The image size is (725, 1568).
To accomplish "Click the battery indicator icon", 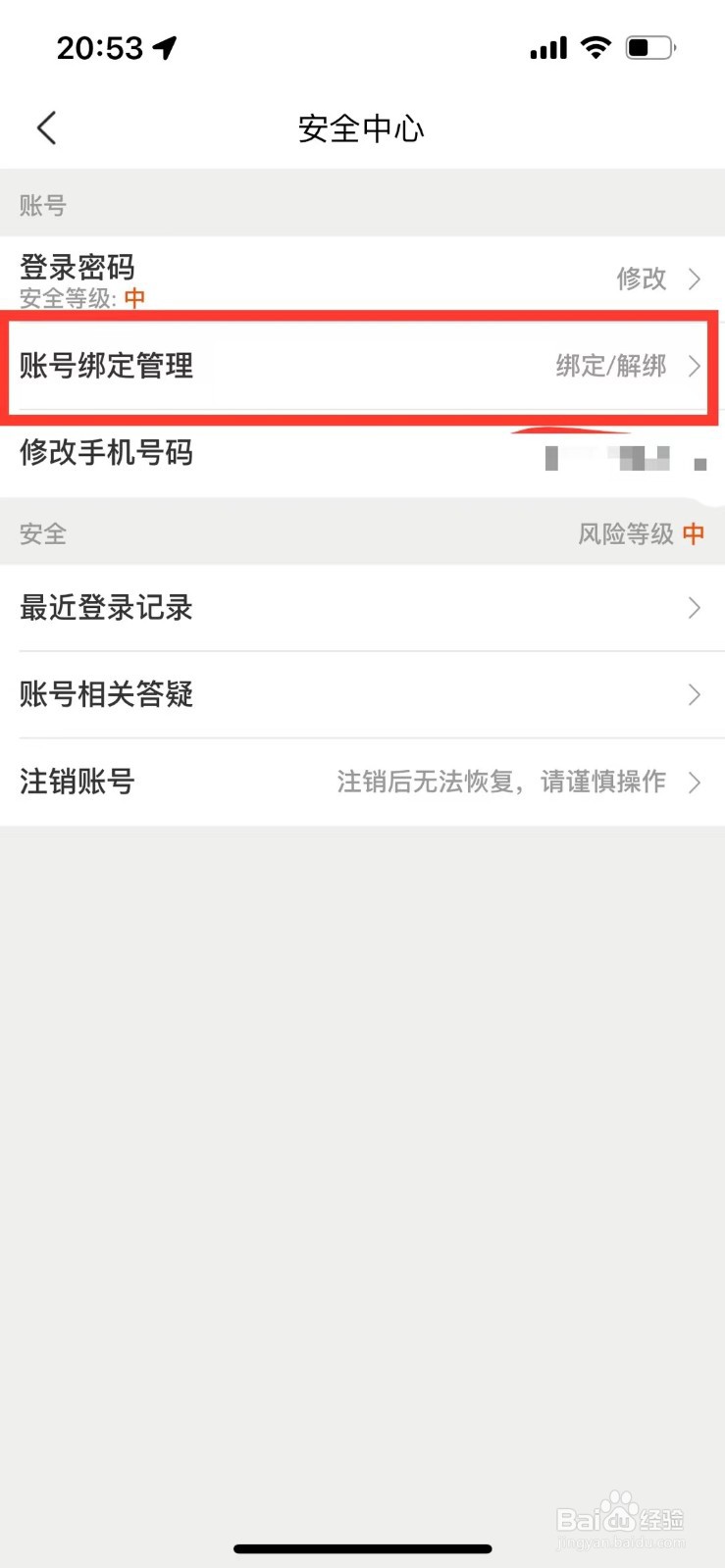I will (649, 45).
